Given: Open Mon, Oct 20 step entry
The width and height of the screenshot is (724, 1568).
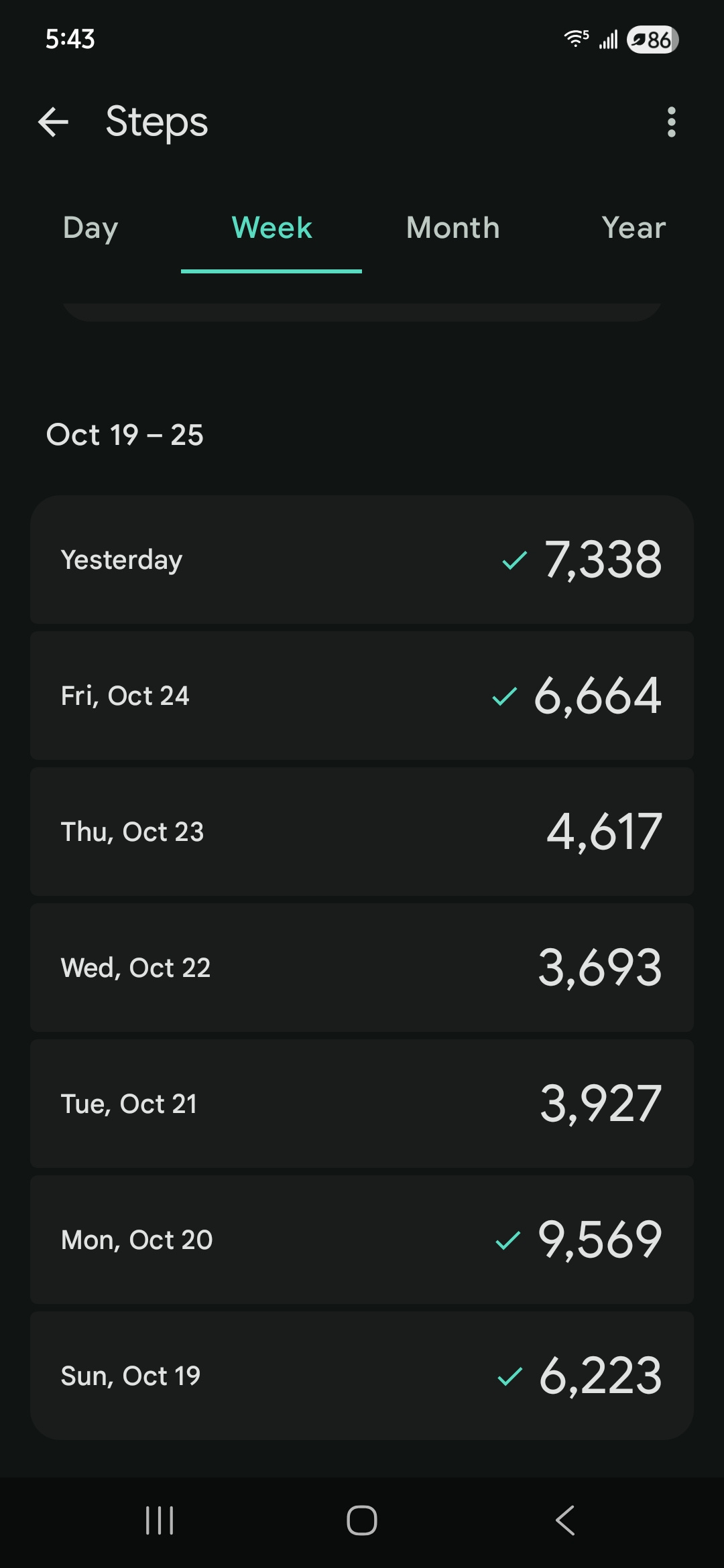Looking at the screenshot, I should click(362, 1240).
